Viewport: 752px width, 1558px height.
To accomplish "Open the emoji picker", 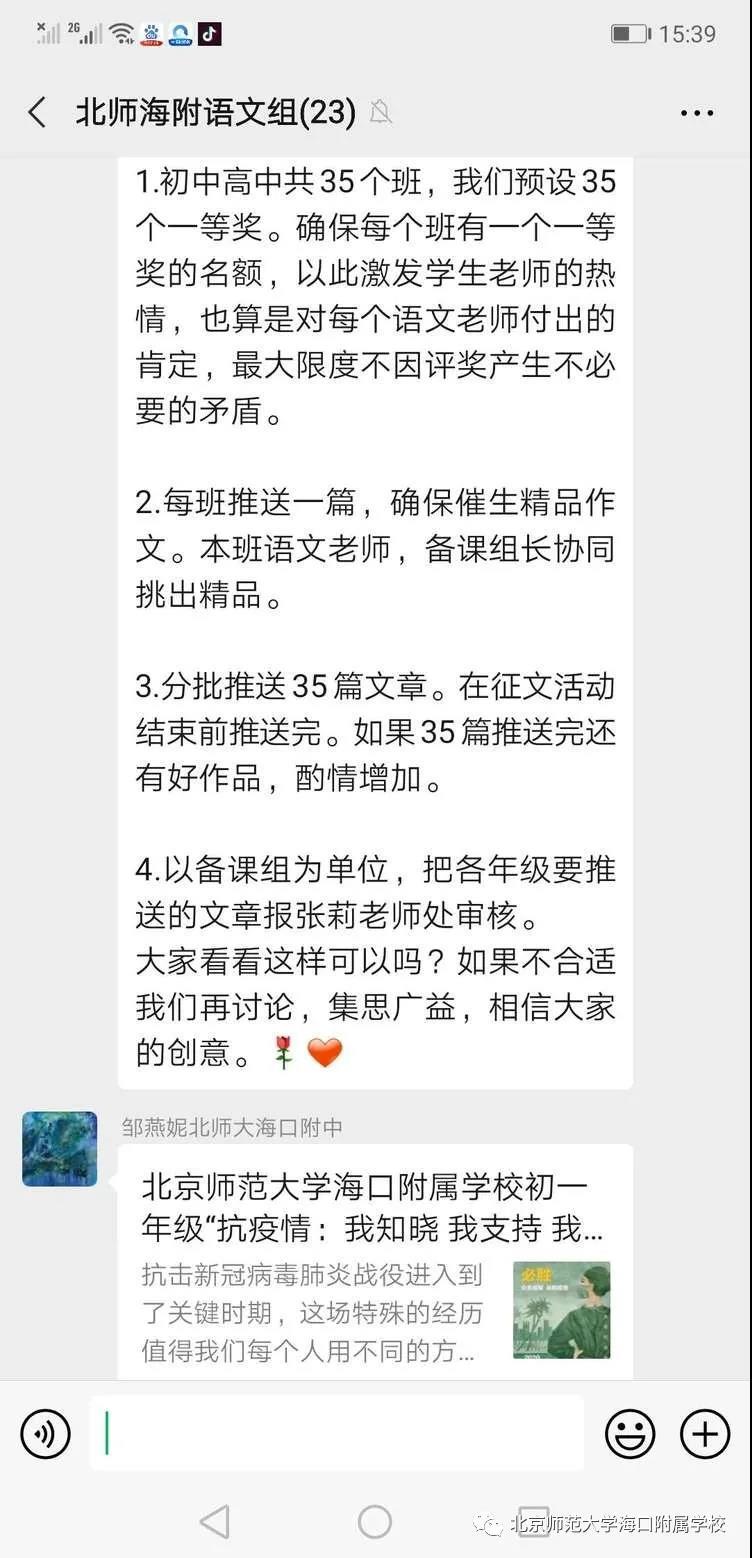I will 630,1434.
